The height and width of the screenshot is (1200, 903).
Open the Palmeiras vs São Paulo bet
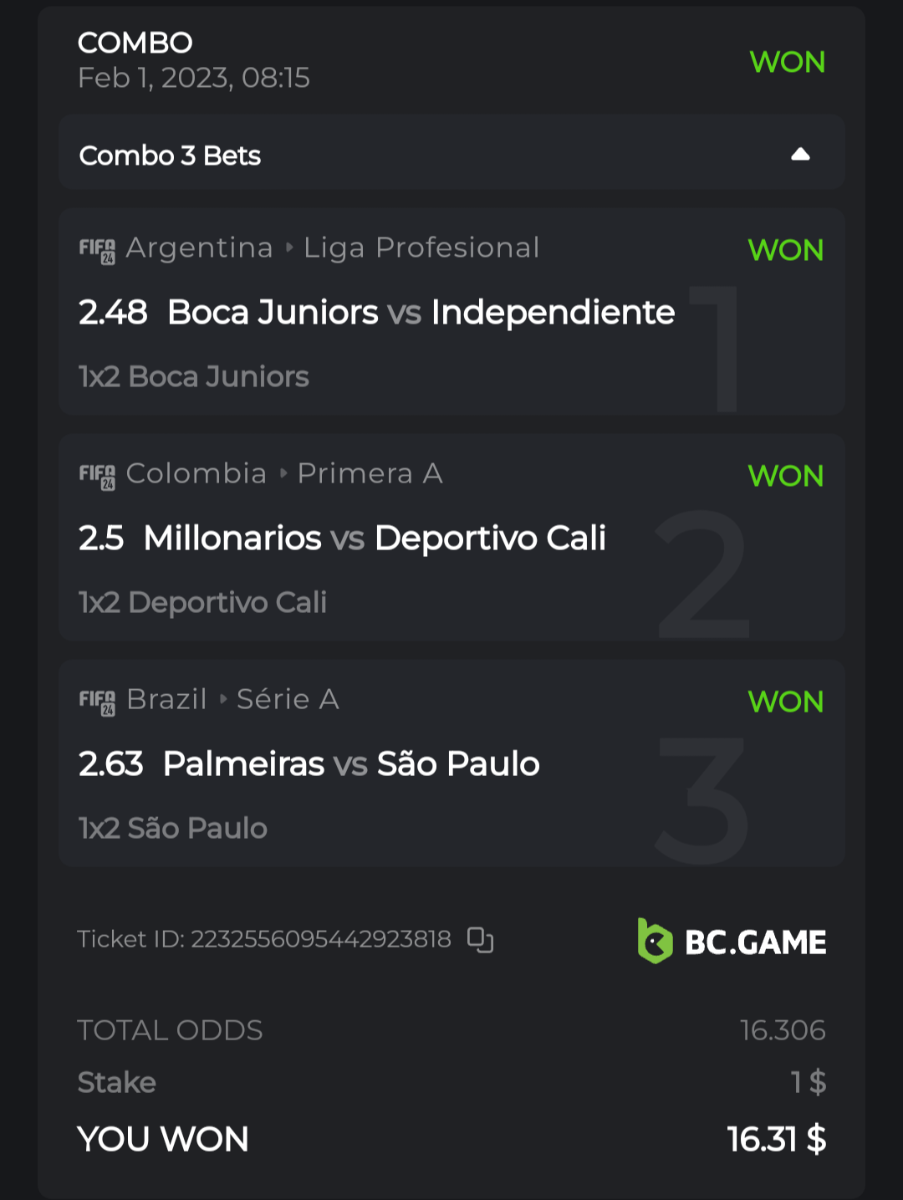(x=350, y=765)
